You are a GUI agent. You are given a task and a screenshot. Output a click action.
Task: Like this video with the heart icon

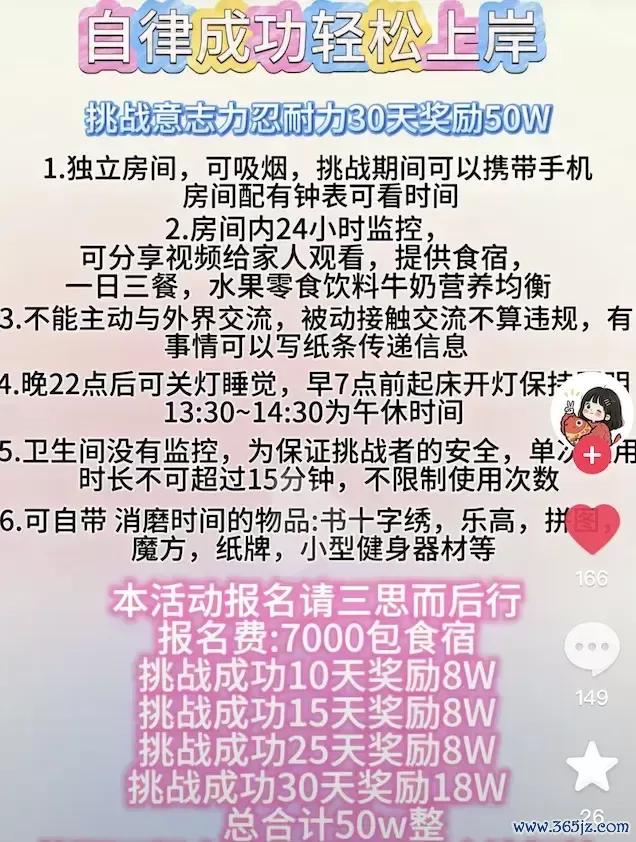pos(592,532)
